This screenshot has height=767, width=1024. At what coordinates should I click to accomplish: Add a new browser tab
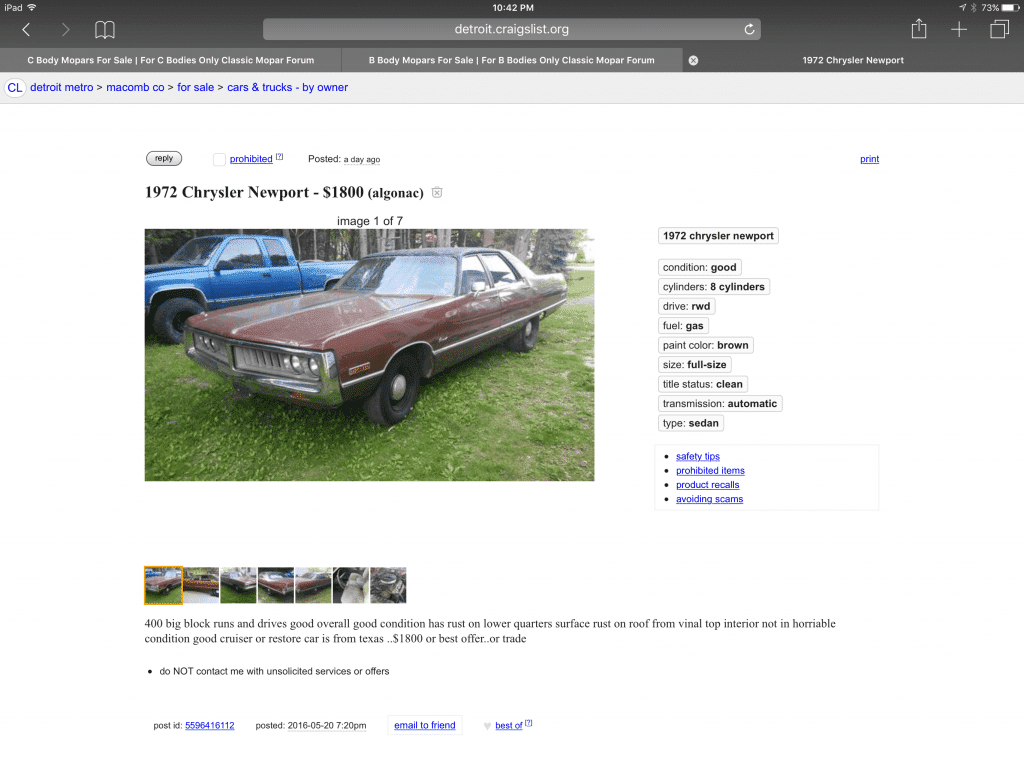(959, 30)
